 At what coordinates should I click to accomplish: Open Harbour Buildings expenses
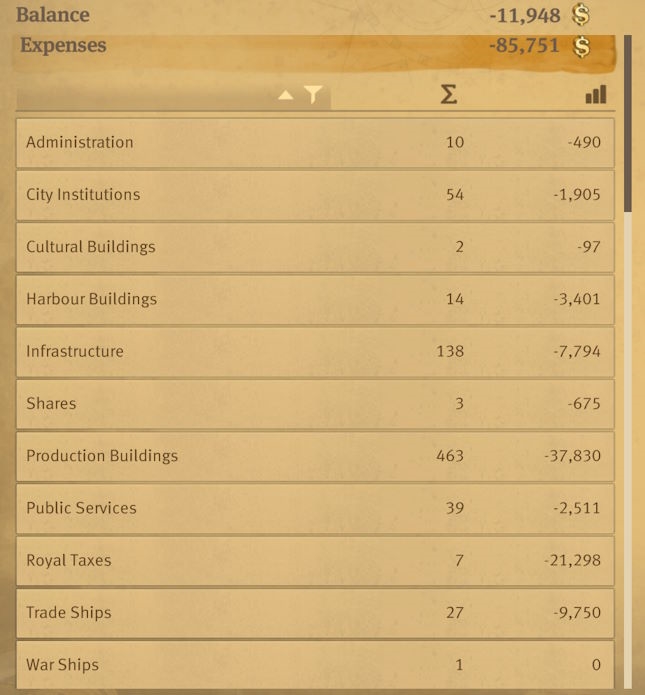[x=314, y=299]
